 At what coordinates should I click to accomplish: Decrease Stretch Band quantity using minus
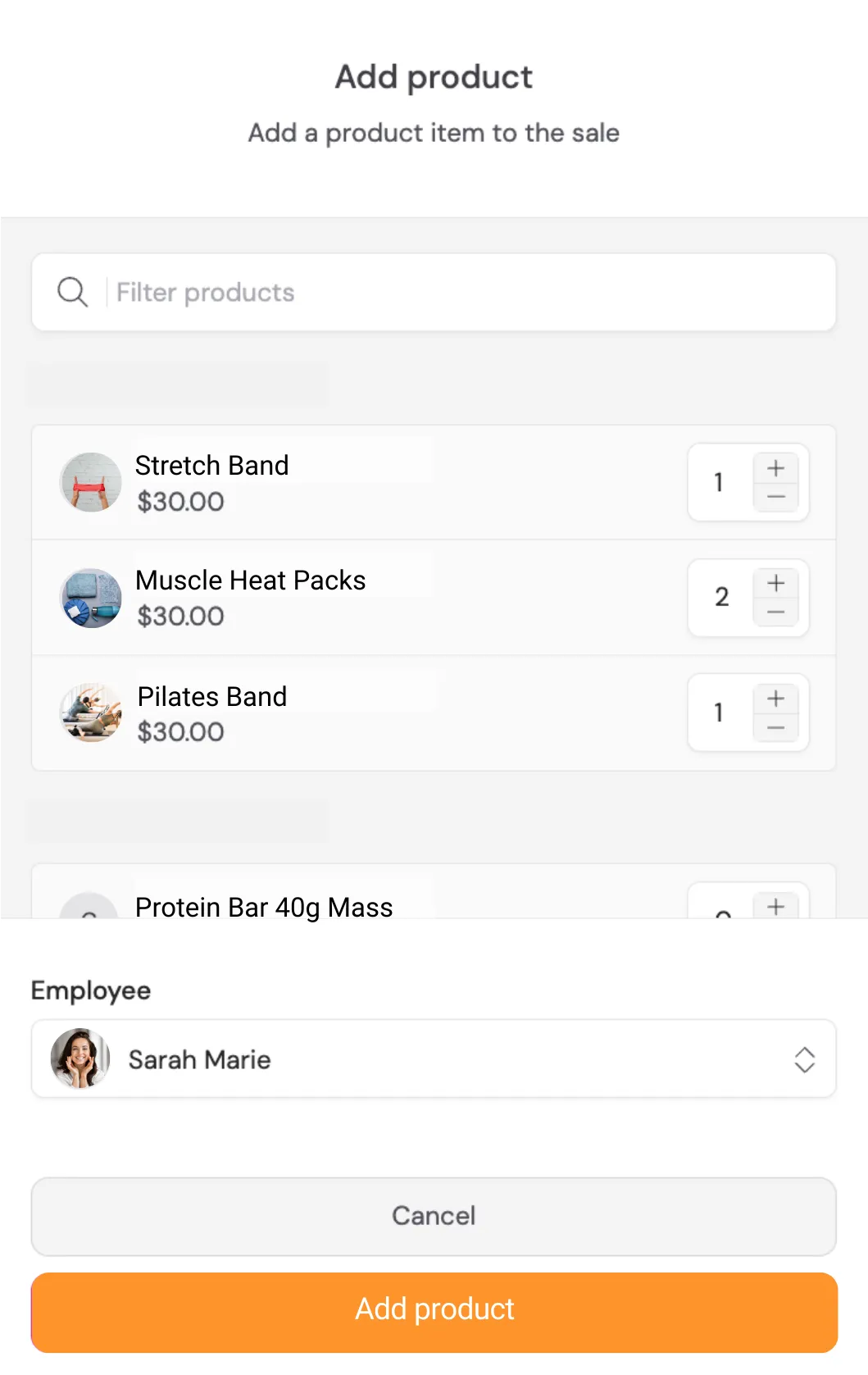[x=775, y=497]
